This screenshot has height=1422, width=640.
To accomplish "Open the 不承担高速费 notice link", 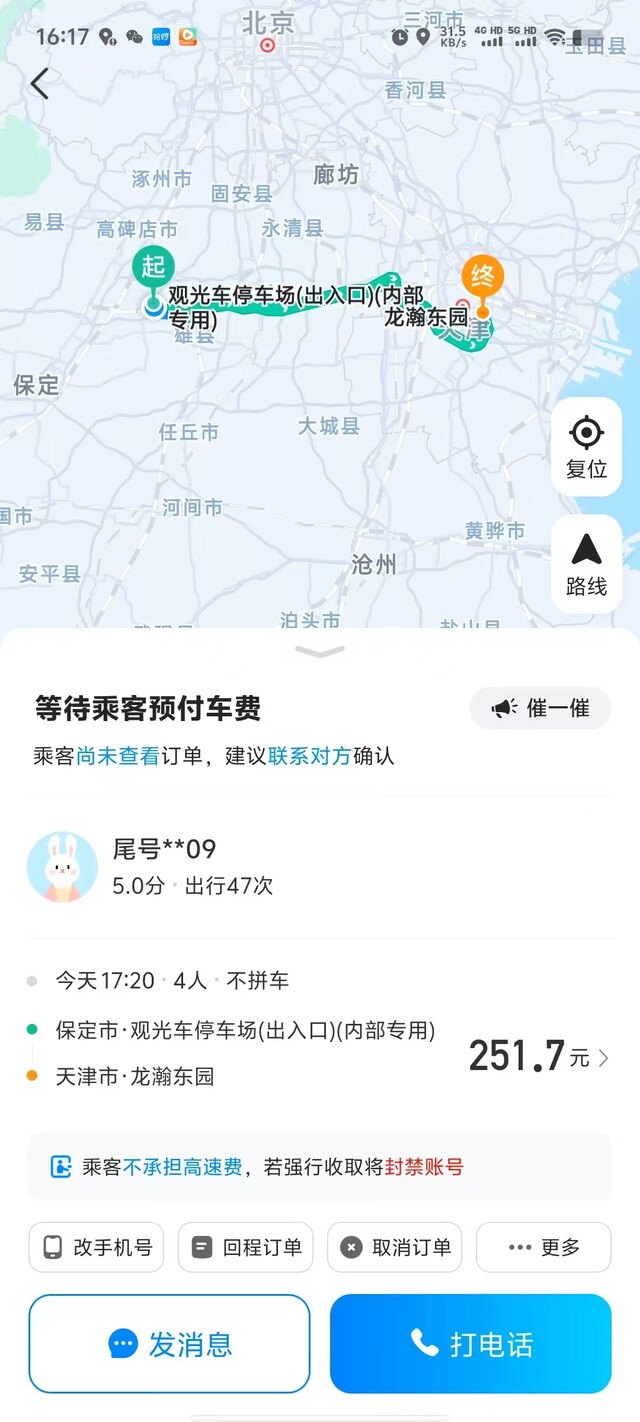I will (182, 1166).
